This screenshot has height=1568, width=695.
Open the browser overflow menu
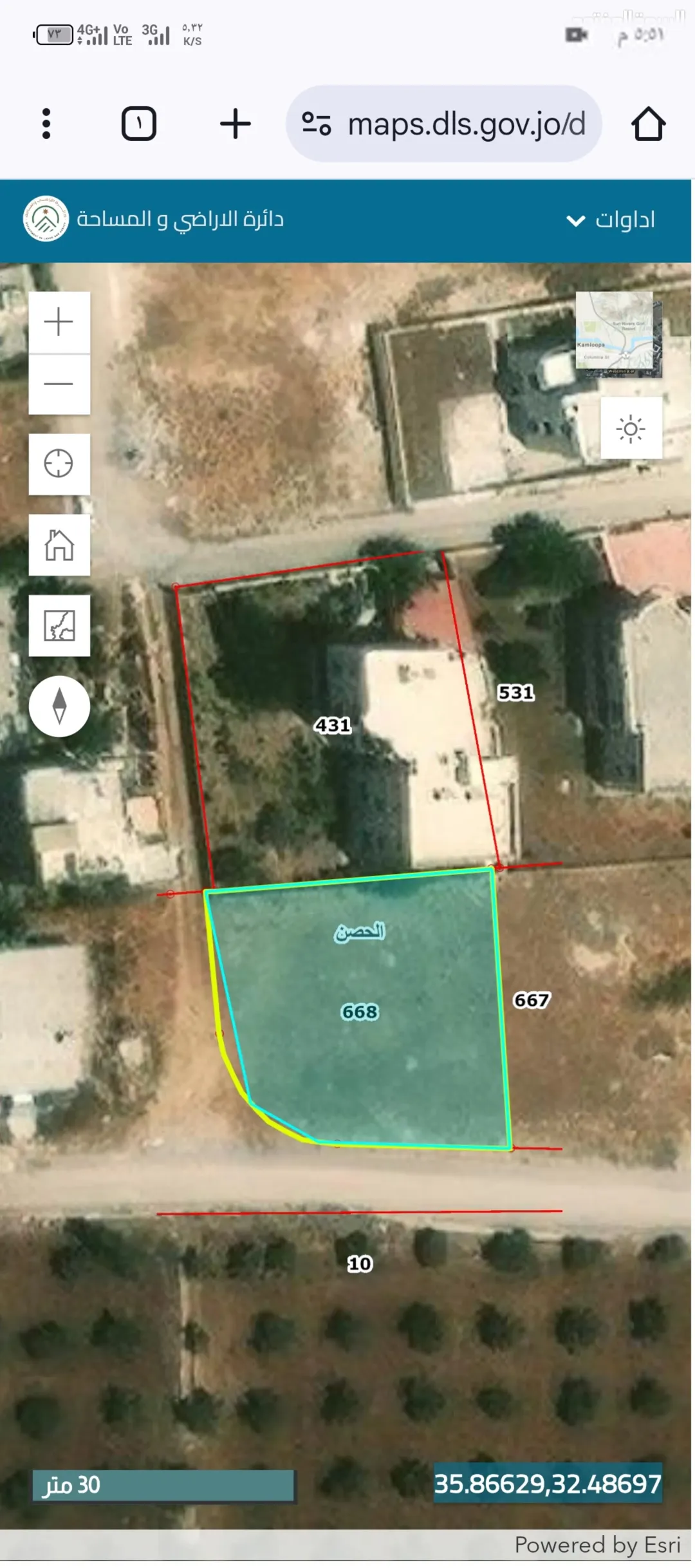46,124
